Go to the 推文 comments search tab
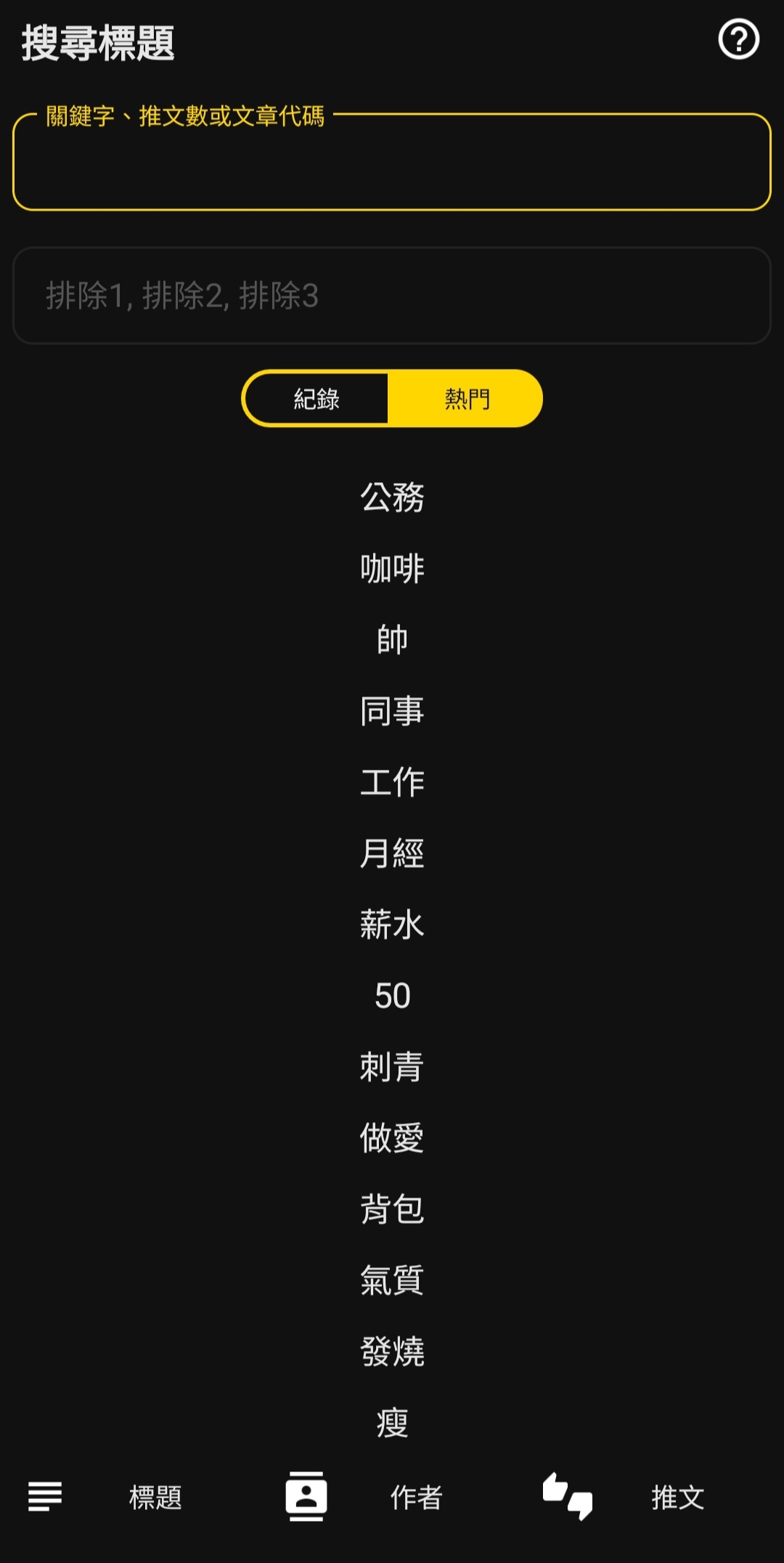 pos(653,1497)
